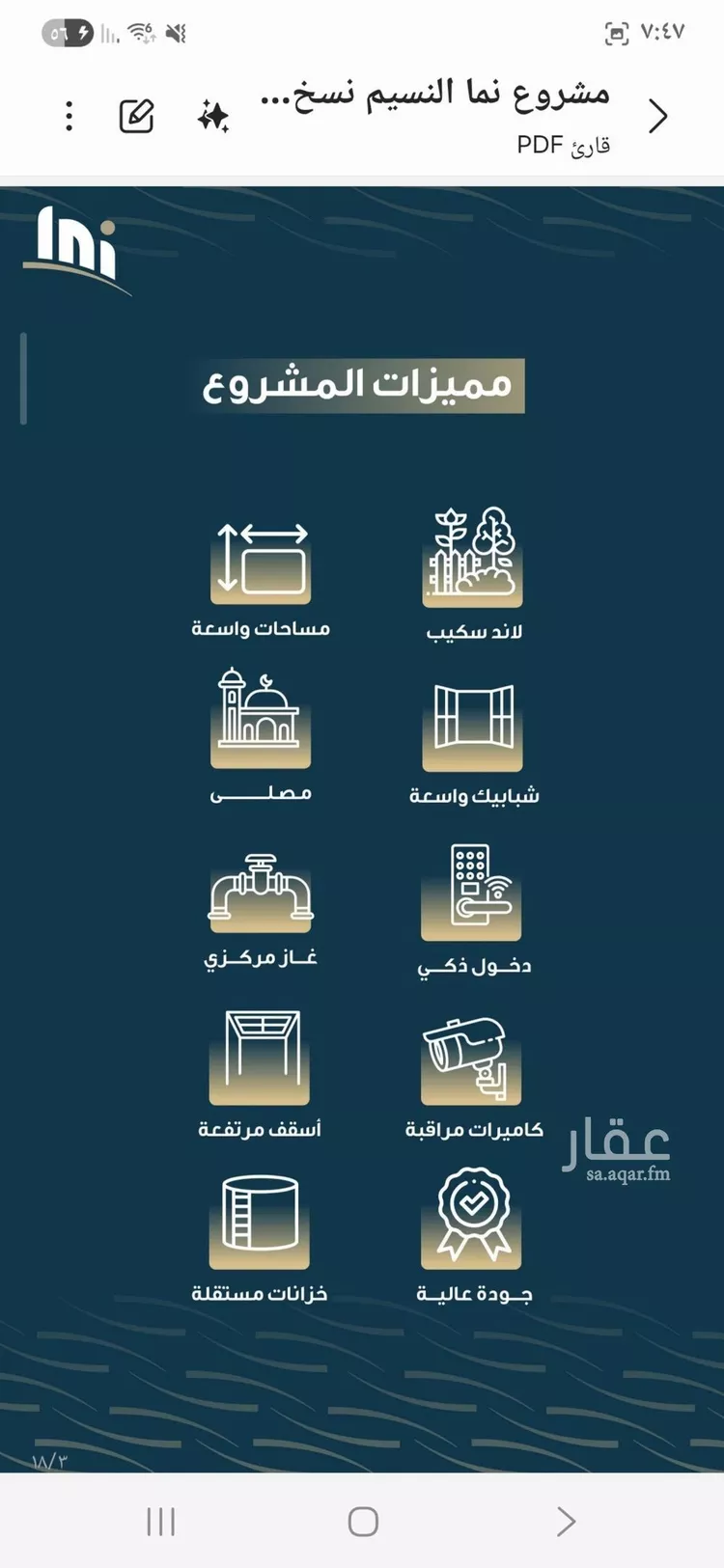Open the PDF edit/annotate tool
Viewport: 724px width, 1568px height.
pyautogui.click(x=137, y=114)
